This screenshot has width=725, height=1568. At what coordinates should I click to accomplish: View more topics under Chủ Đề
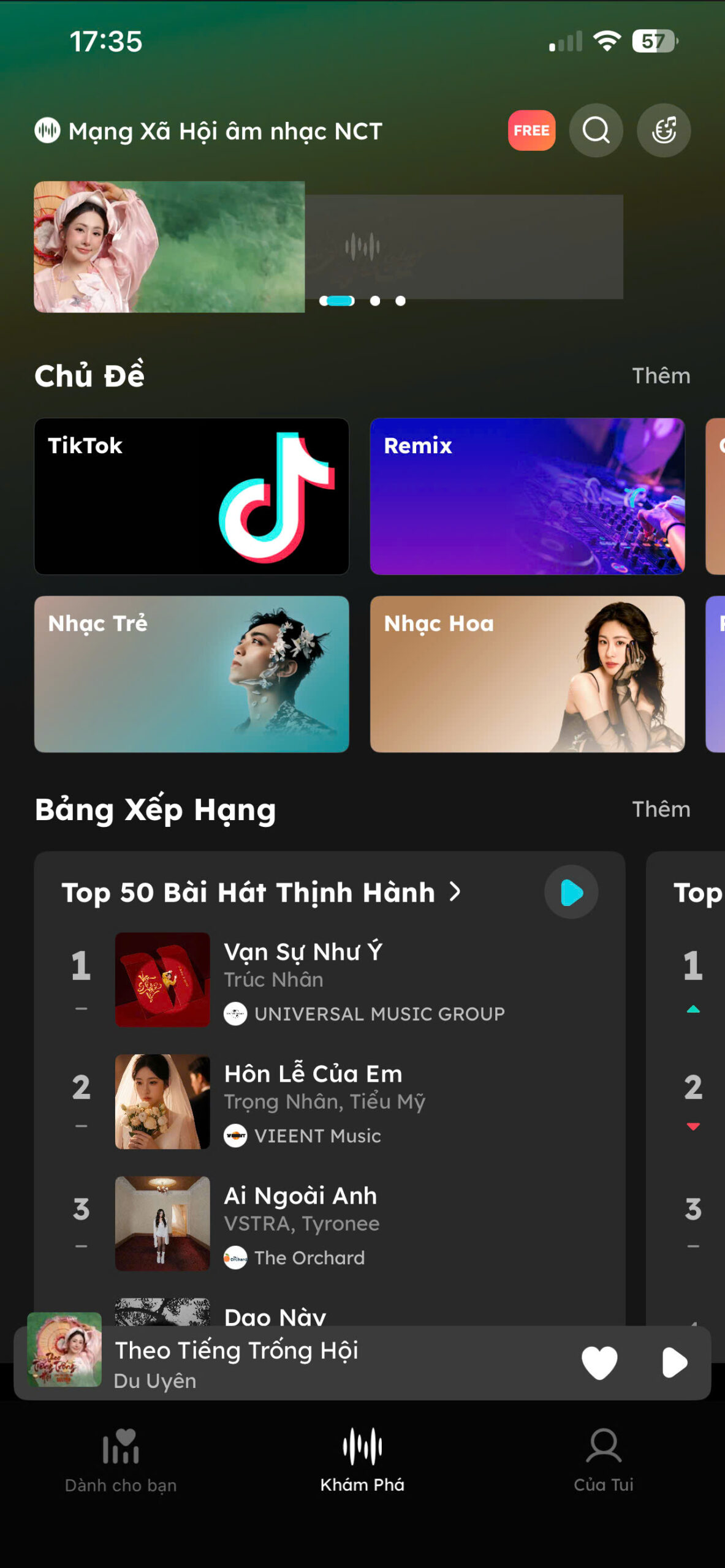point(661,375)
